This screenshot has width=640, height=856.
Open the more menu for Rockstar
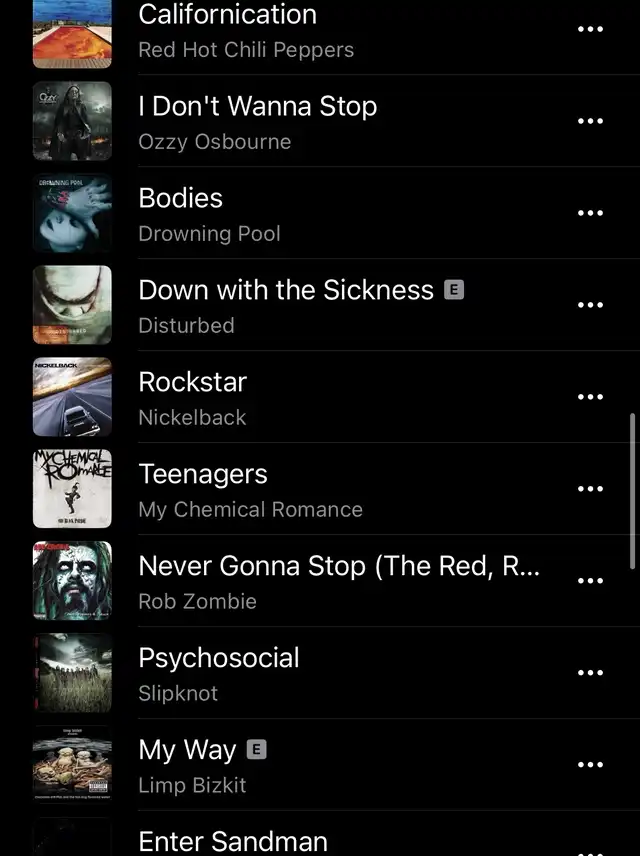pos(591,397)
